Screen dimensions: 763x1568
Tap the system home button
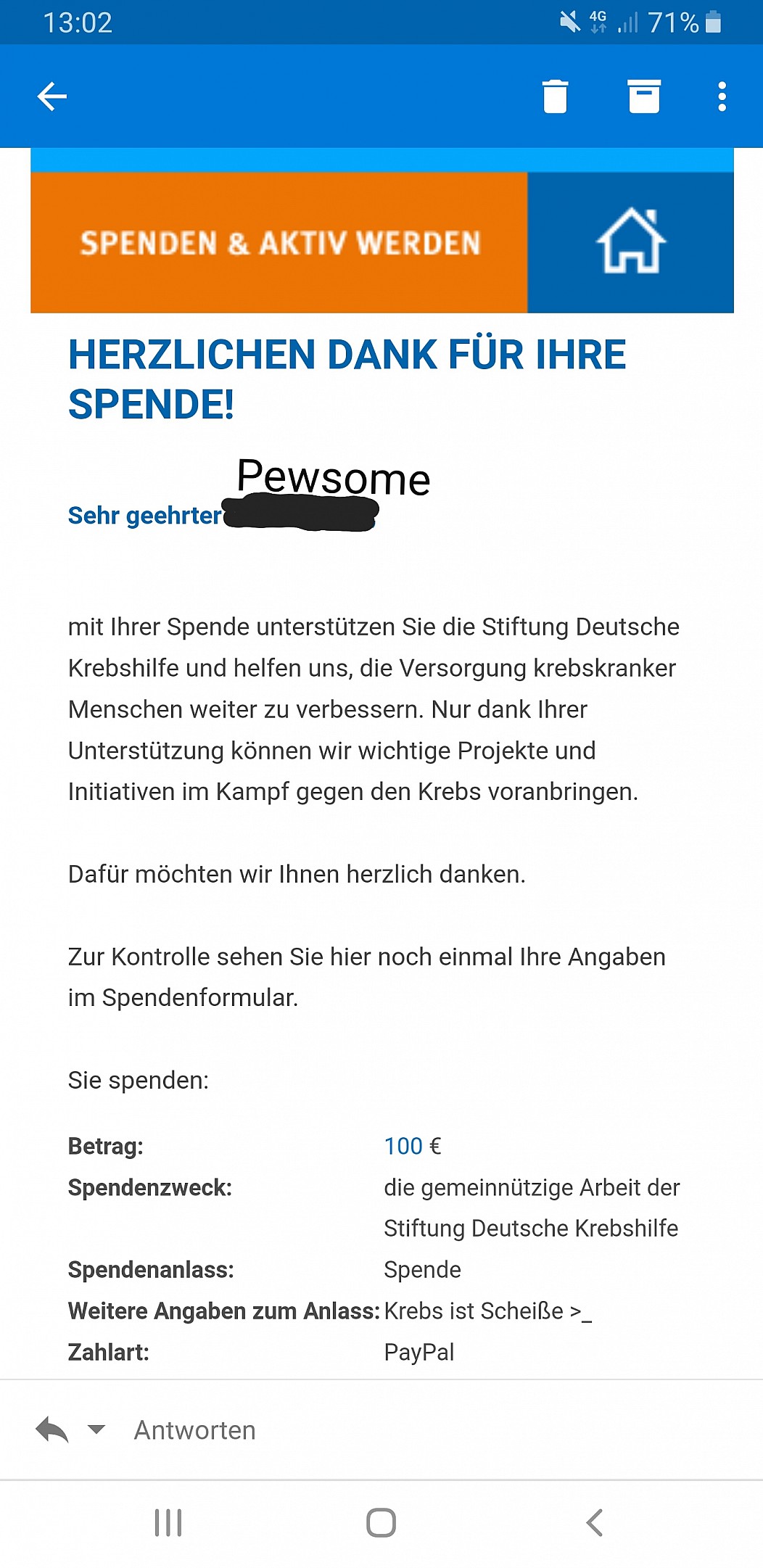381,1522
